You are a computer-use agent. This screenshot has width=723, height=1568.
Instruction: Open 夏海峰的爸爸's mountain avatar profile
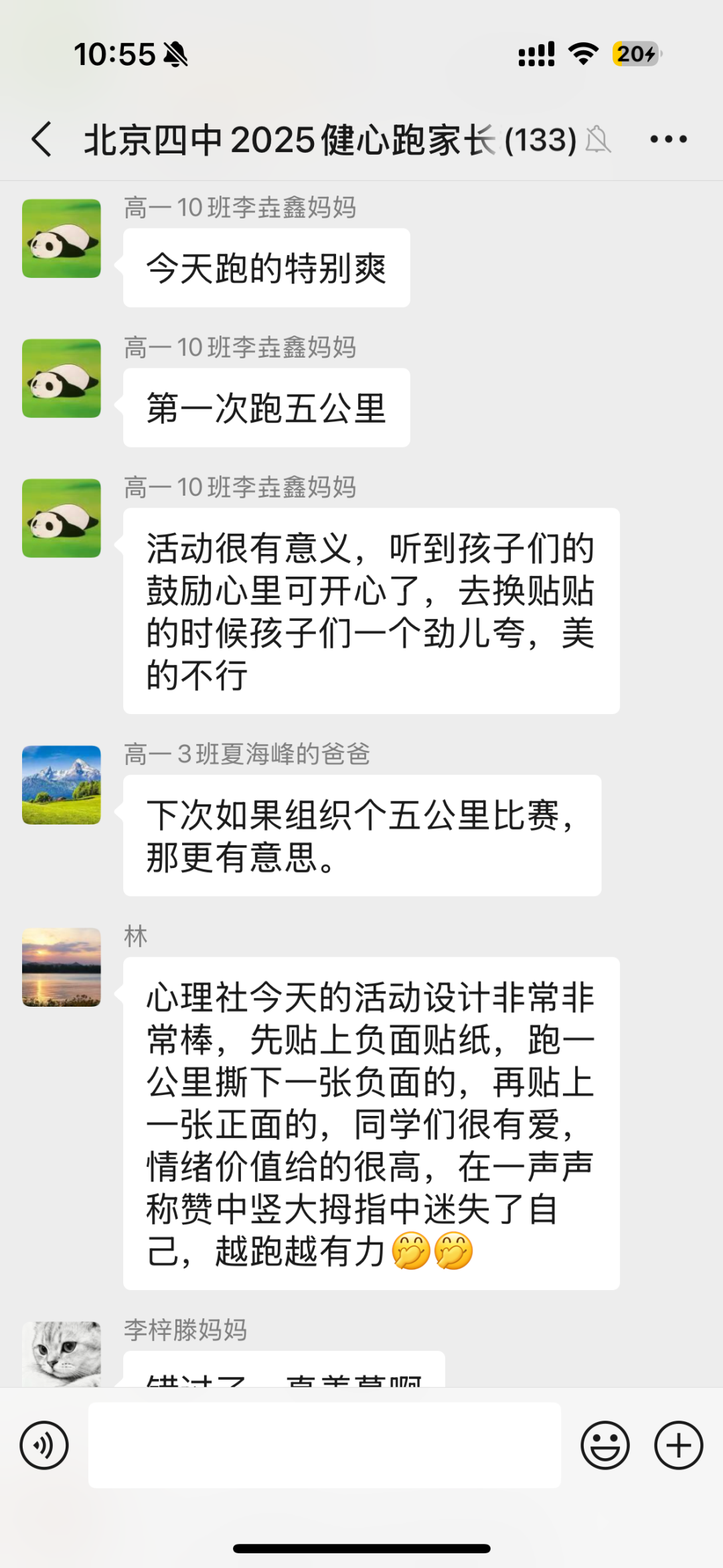tap(62, 784)
